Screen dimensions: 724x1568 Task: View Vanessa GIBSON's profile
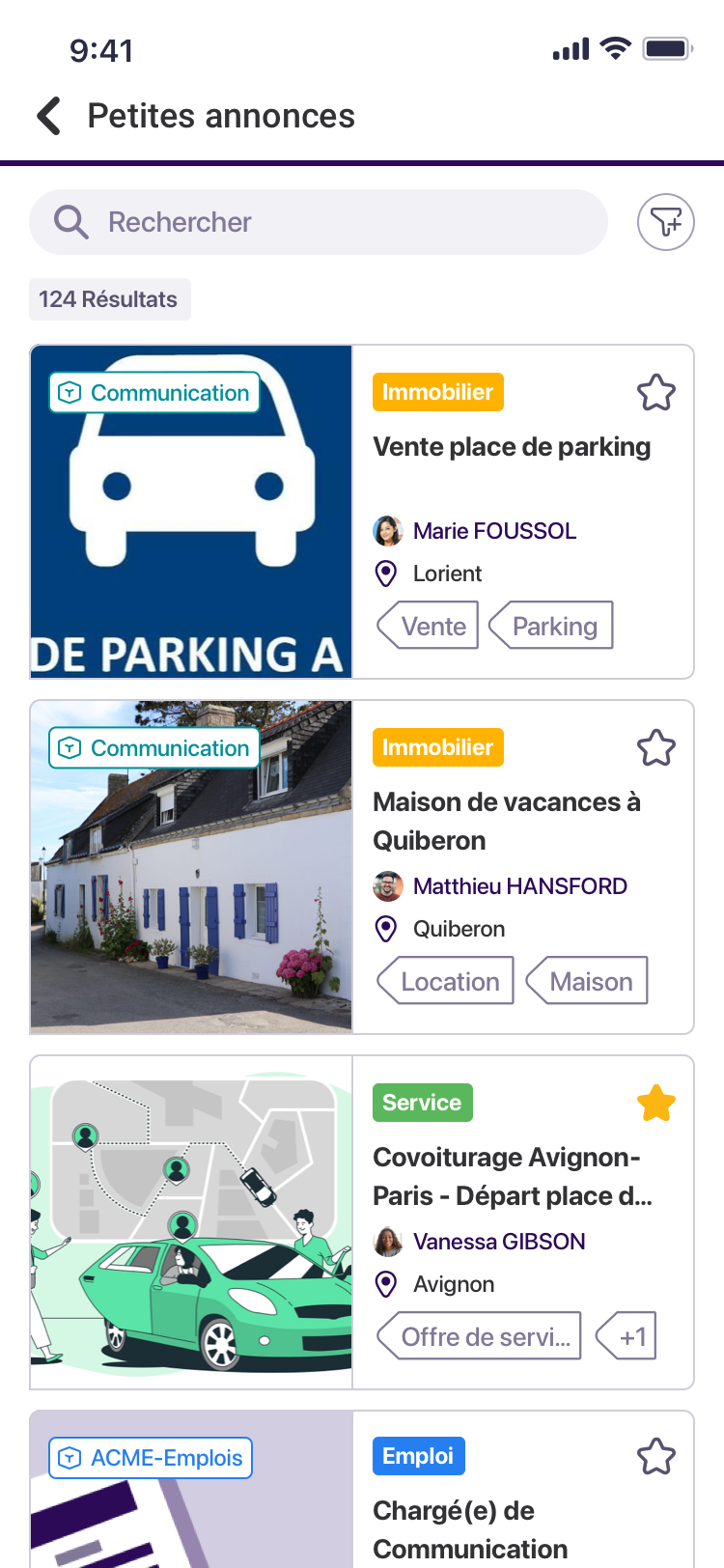tap(498, 1242)
